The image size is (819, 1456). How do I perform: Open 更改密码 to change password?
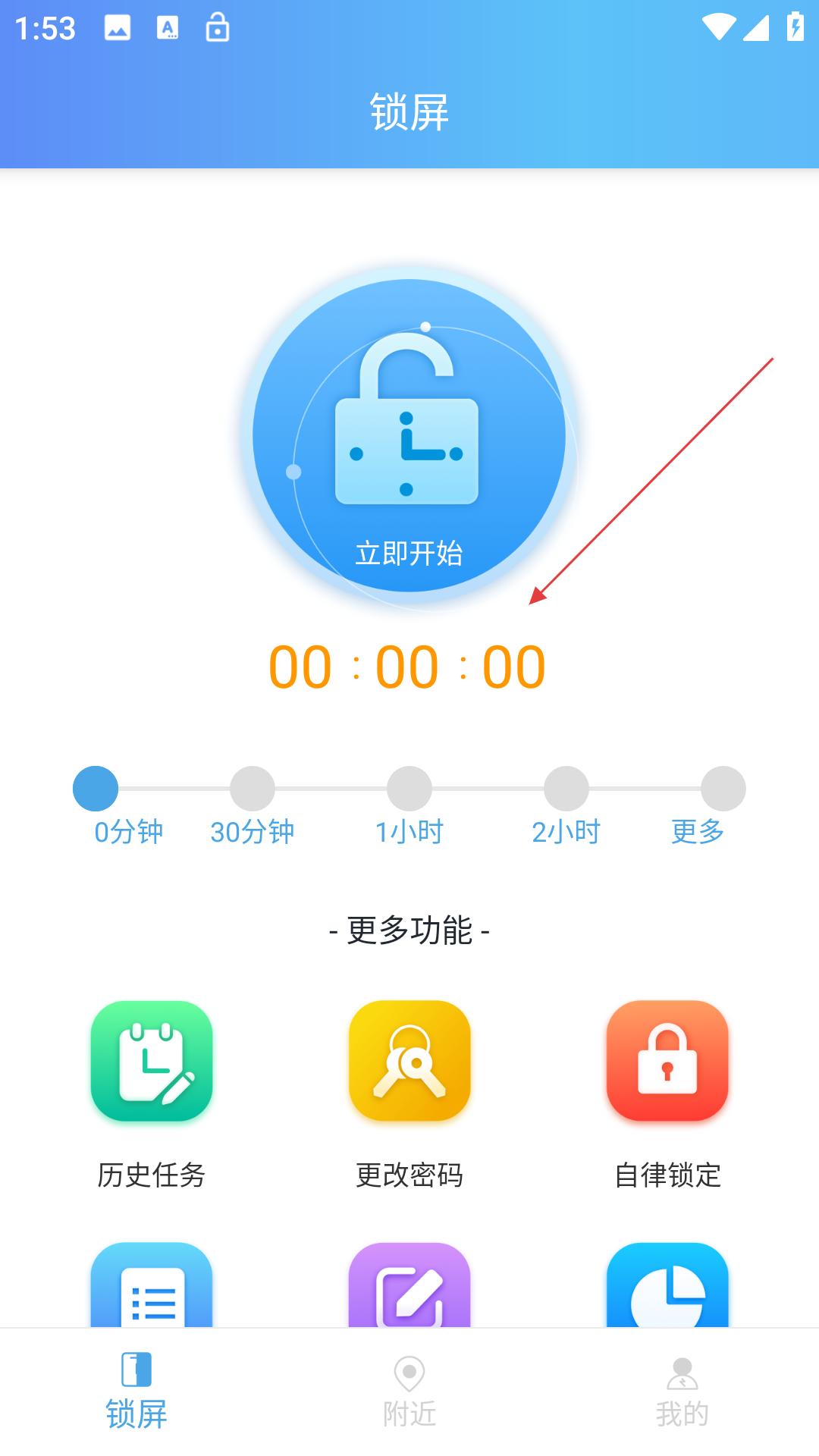[x=409, y=1062]
